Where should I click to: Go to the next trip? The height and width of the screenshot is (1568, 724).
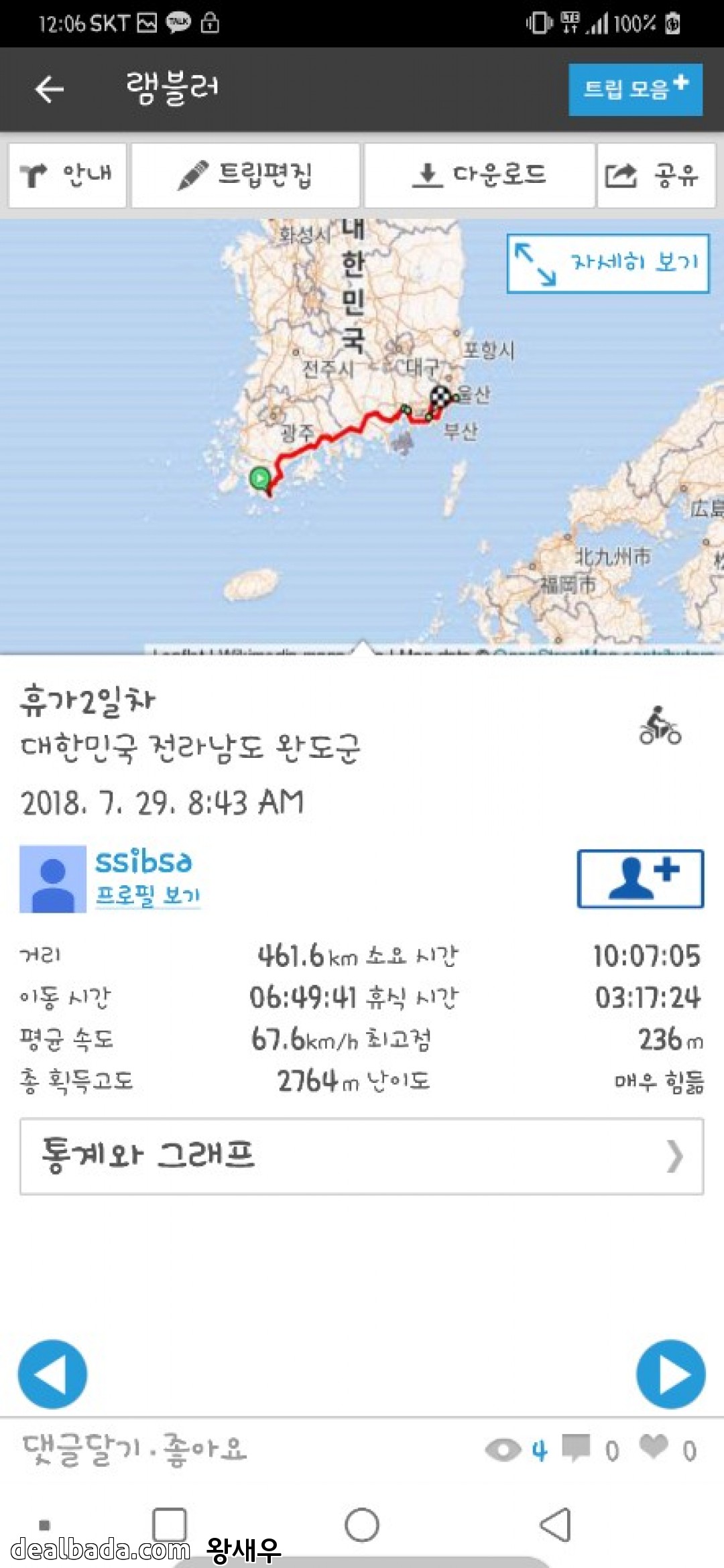pos(670,1374)
